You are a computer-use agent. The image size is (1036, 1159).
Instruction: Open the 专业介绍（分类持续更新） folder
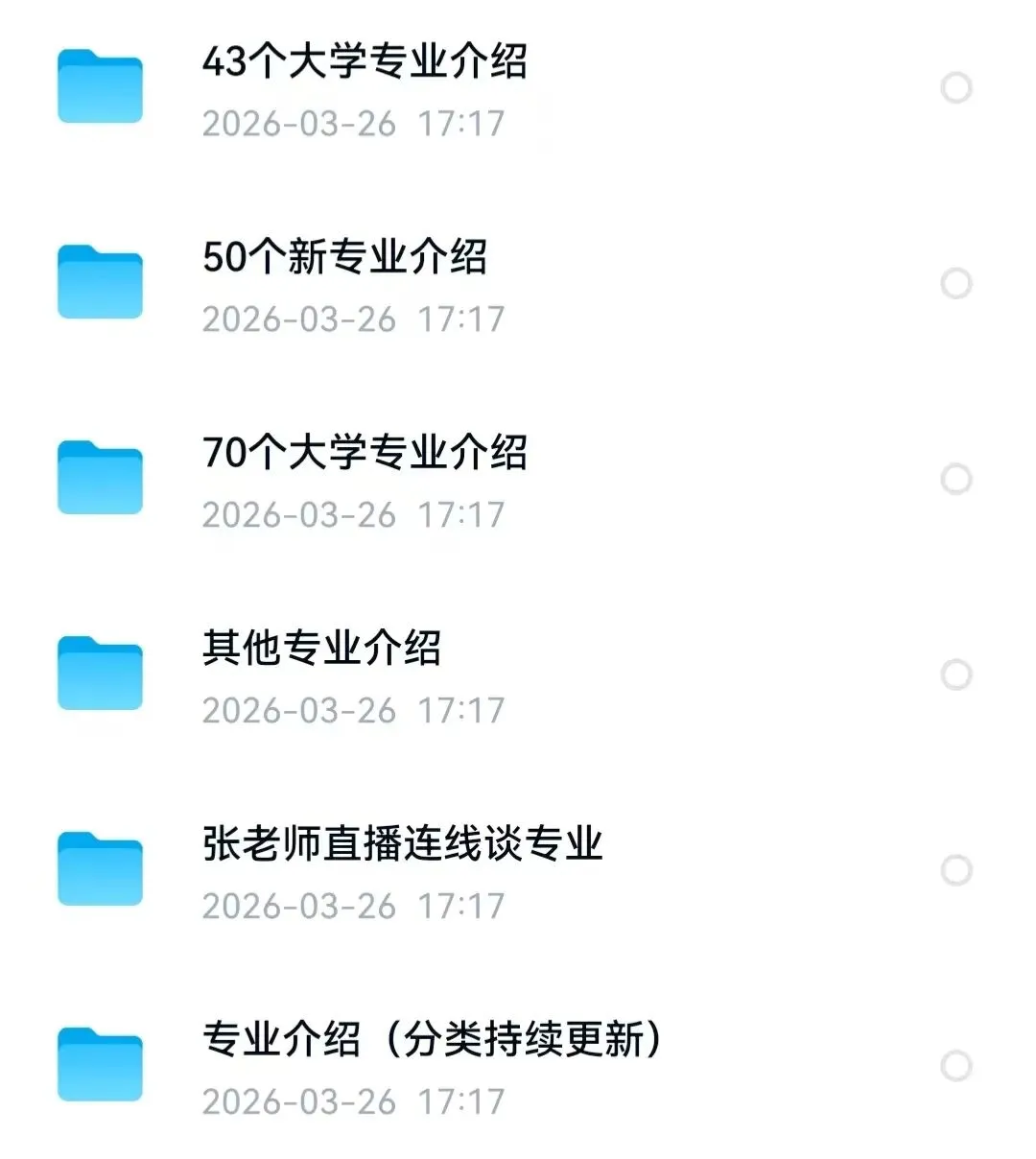[x=432, y=1041]
